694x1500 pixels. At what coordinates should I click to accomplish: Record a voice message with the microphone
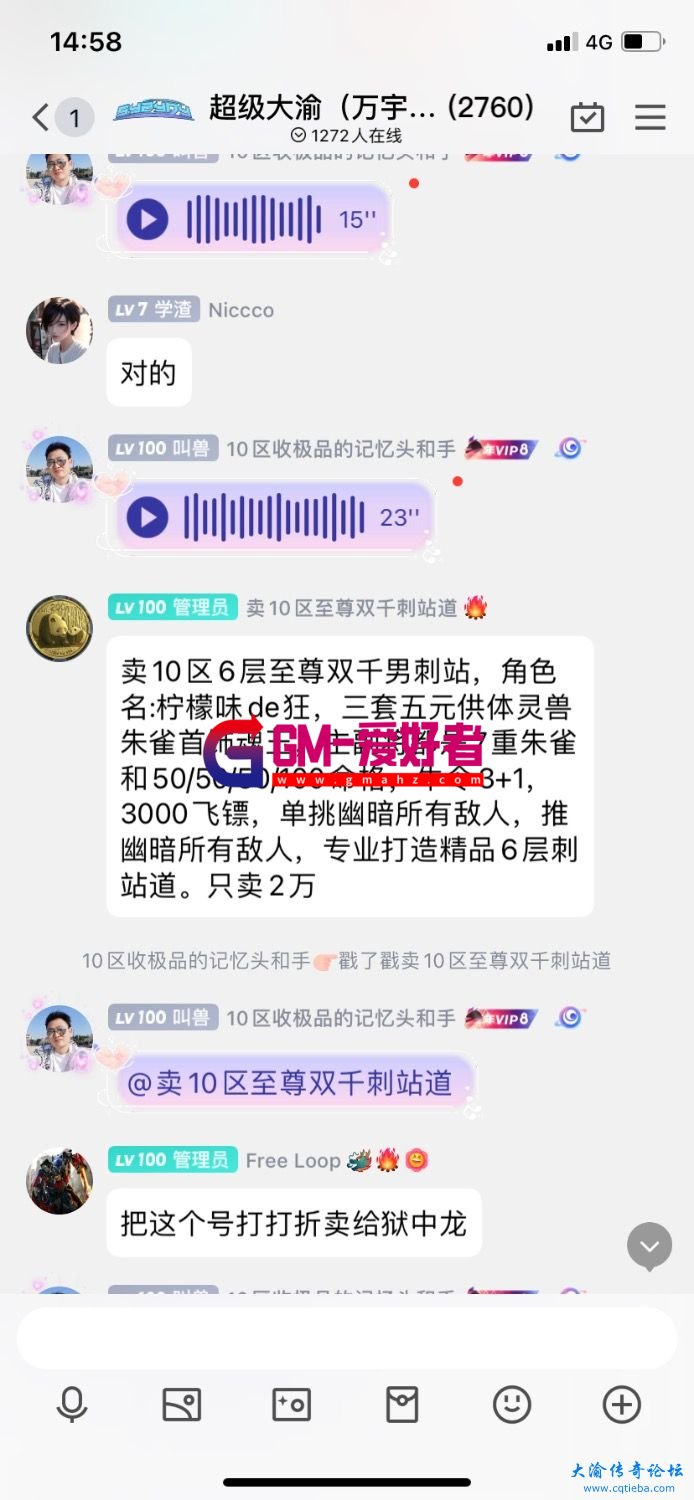72,1405
